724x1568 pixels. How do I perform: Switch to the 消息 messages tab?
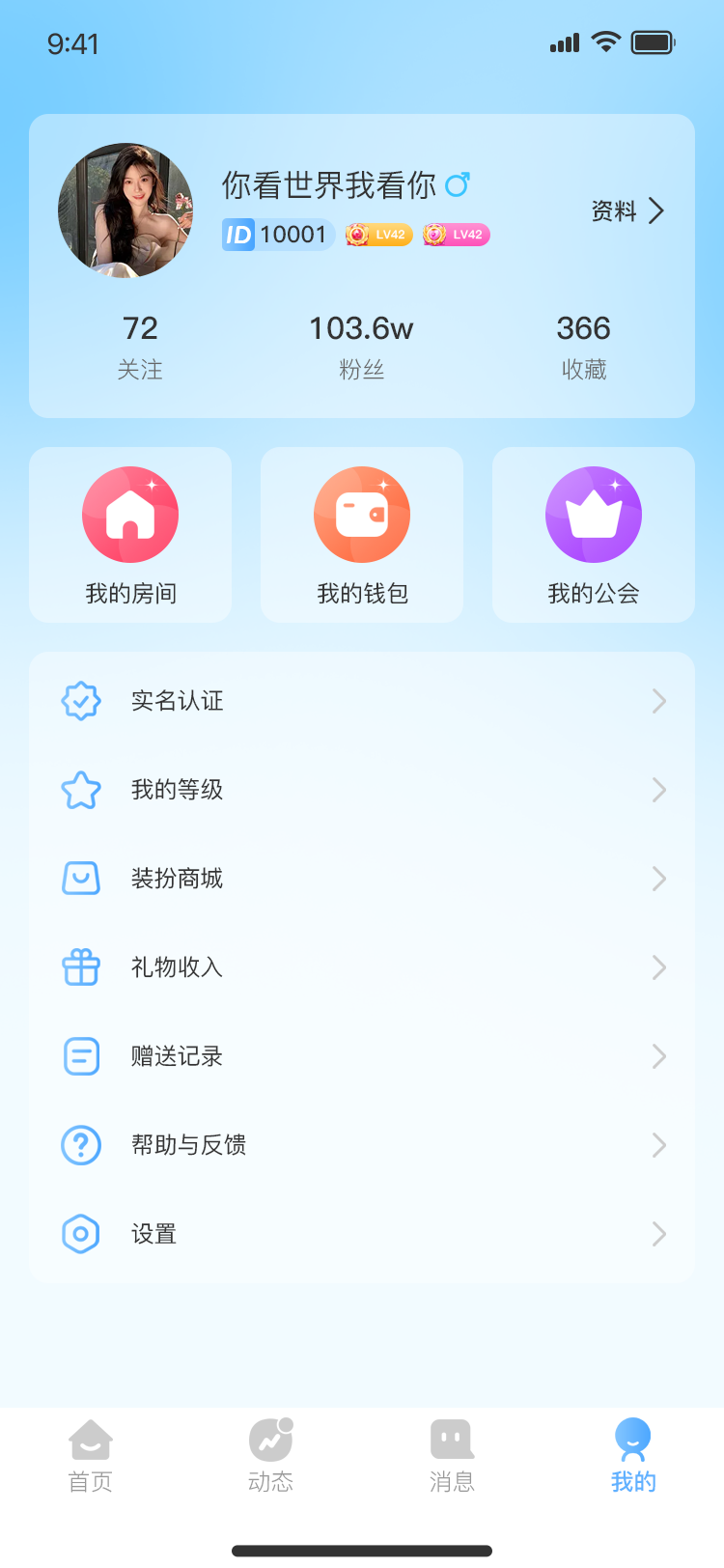[x=452, y=1456]
